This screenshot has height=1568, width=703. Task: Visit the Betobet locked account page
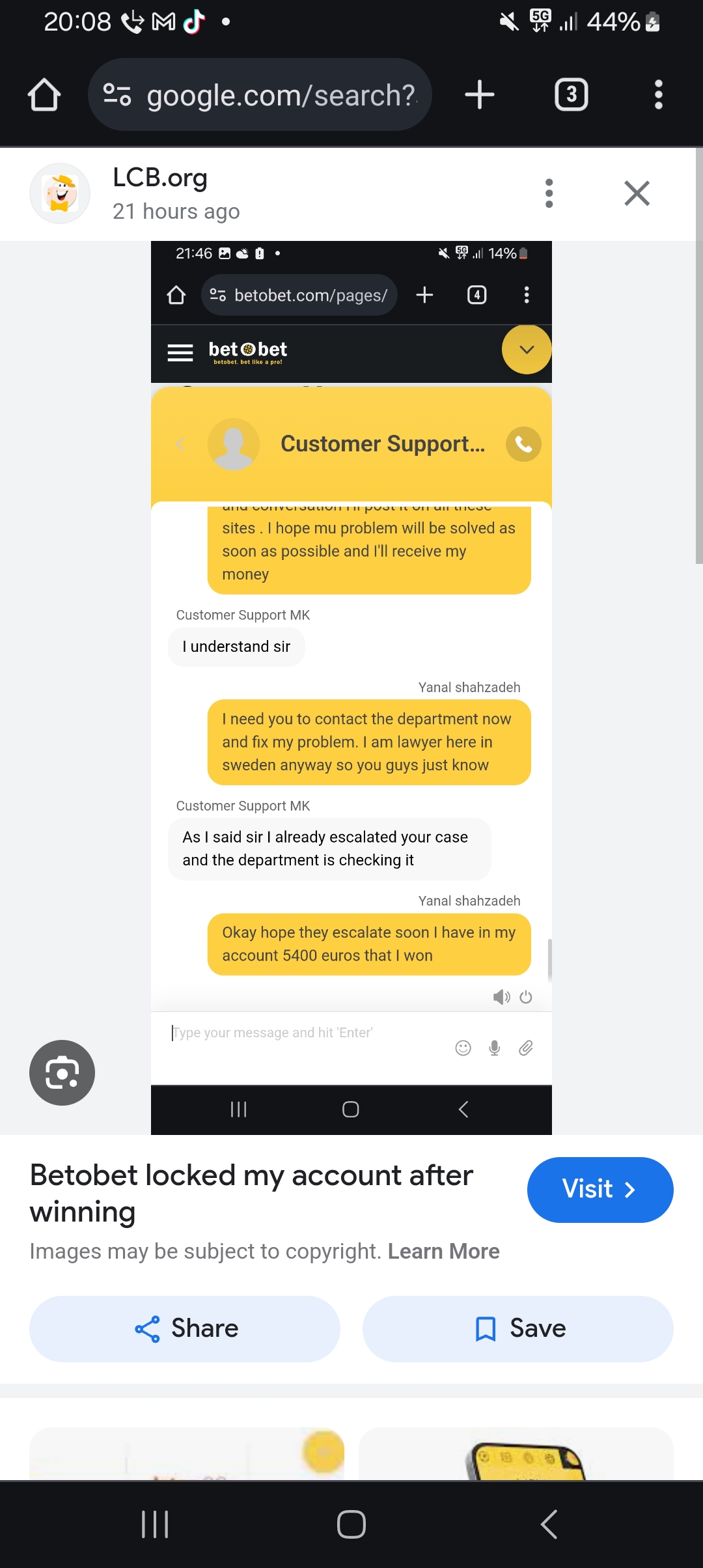[x=600, y=1190]
